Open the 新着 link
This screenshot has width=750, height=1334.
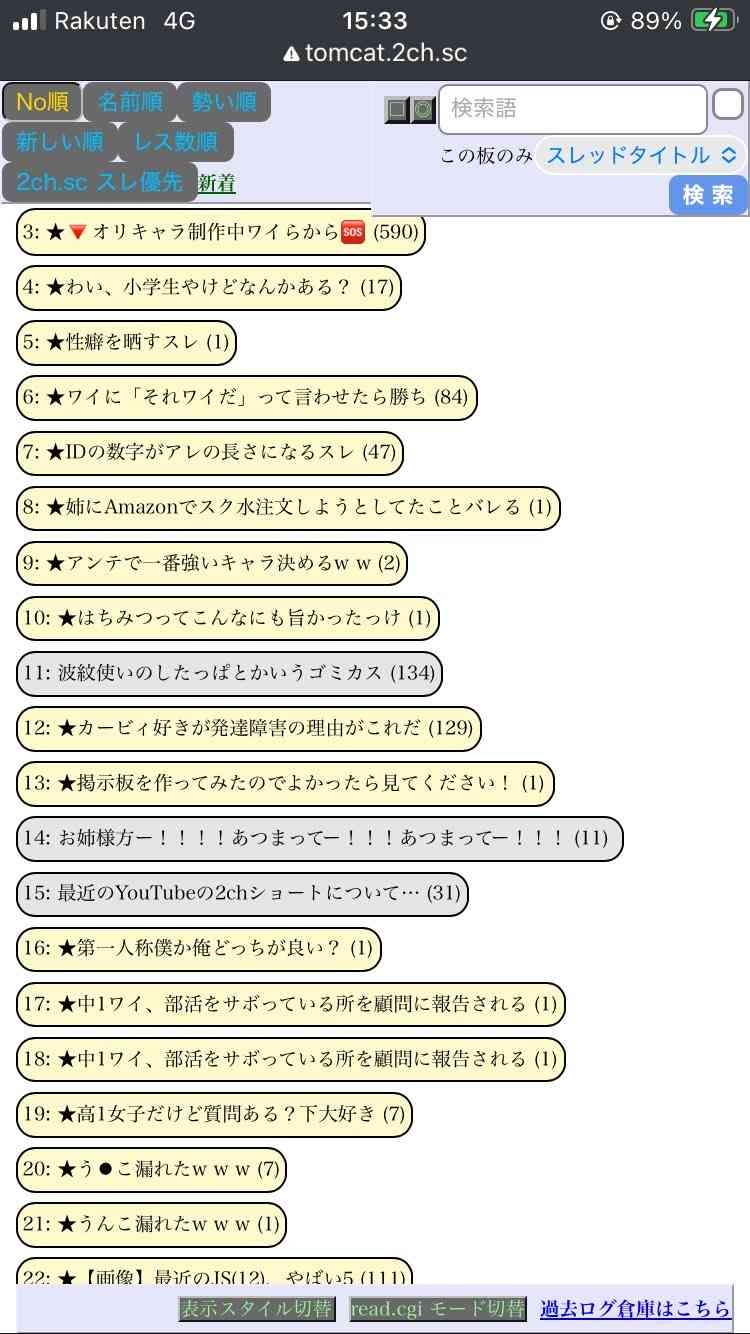tap(217, 183)
